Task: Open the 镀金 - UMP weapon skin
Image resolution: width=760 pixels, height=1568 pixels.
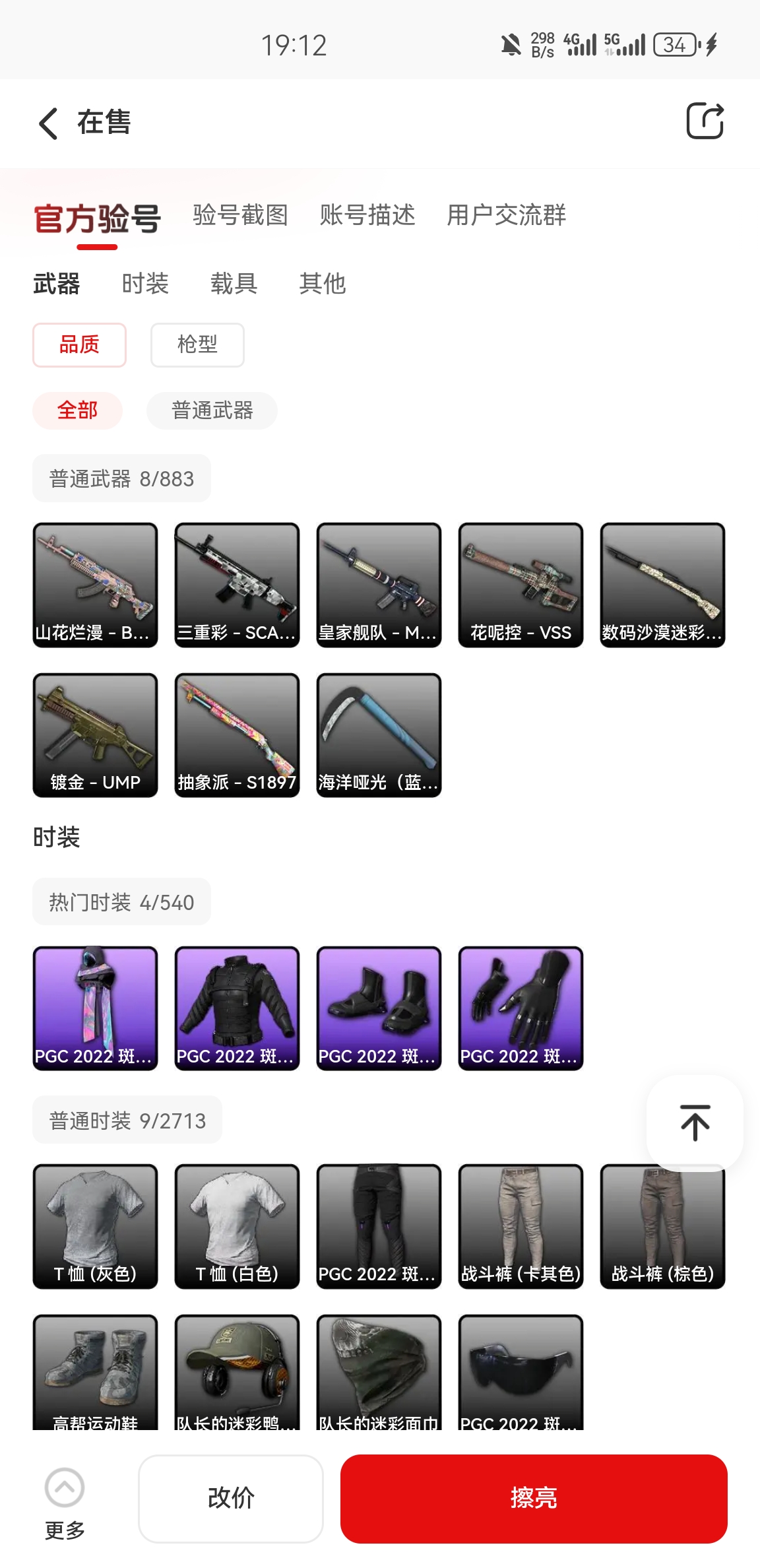Action: tap(95, 735)
